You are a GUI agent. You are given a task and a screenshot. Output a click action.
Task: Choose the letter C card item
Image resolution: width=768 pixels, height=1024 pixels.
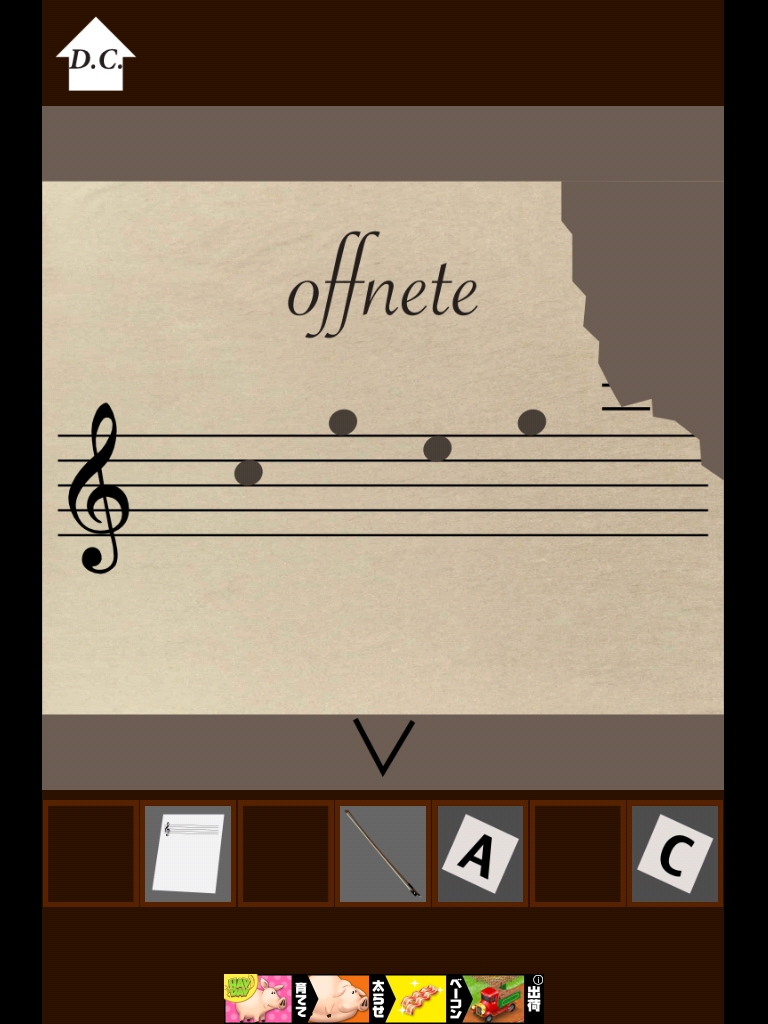(x=675, y=853)
